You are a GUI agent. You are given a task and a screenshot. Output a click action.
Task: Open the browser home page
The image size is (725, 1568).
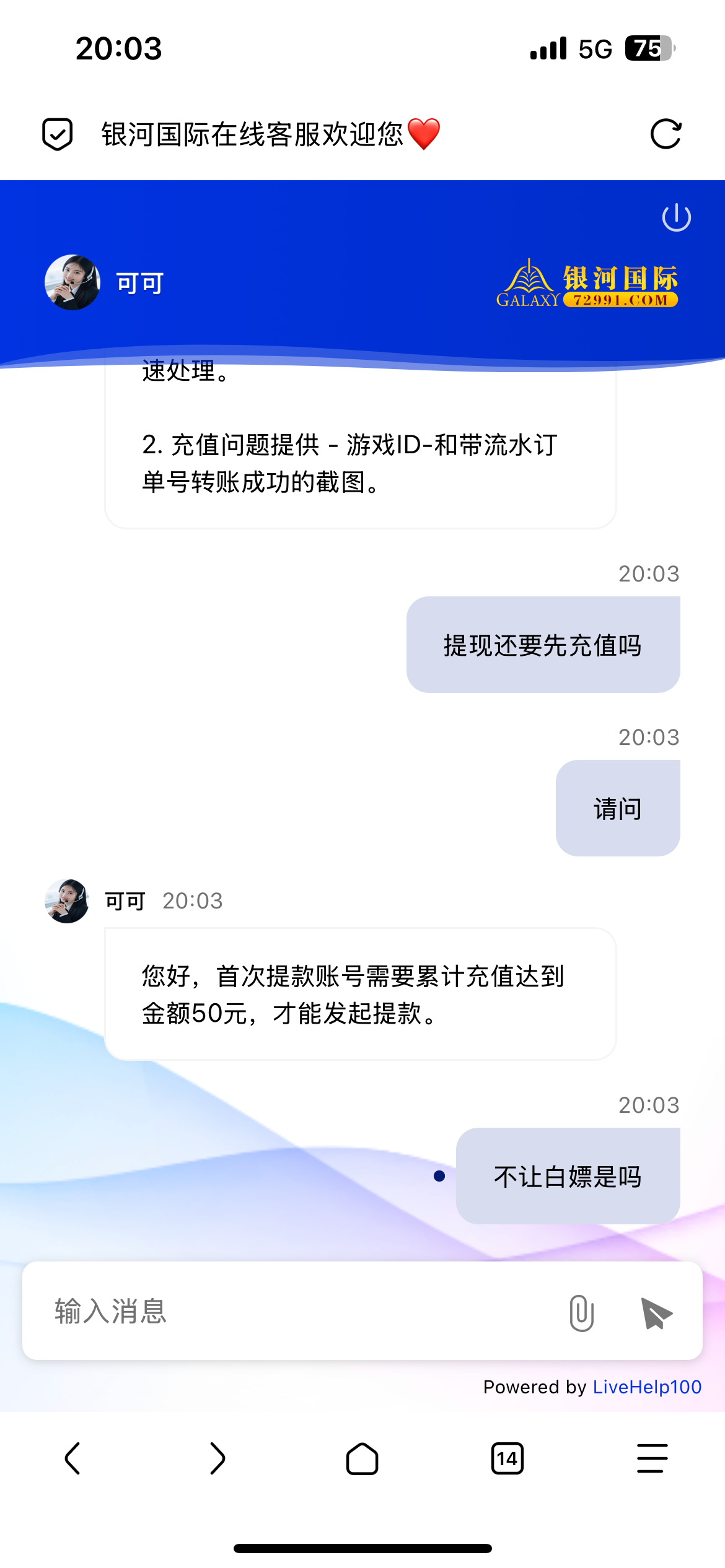pyautogui.click(x=362, y=1458)
